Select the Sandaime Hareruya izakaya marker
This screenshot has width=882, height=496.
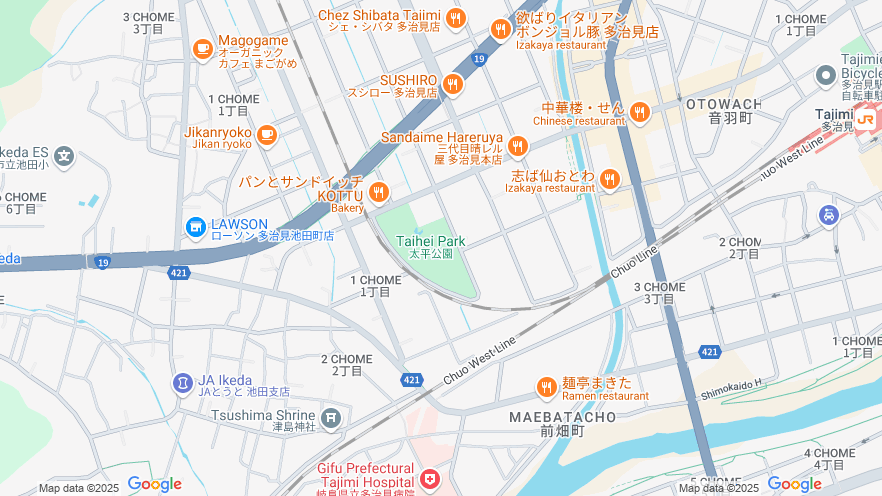coord(517,146)
